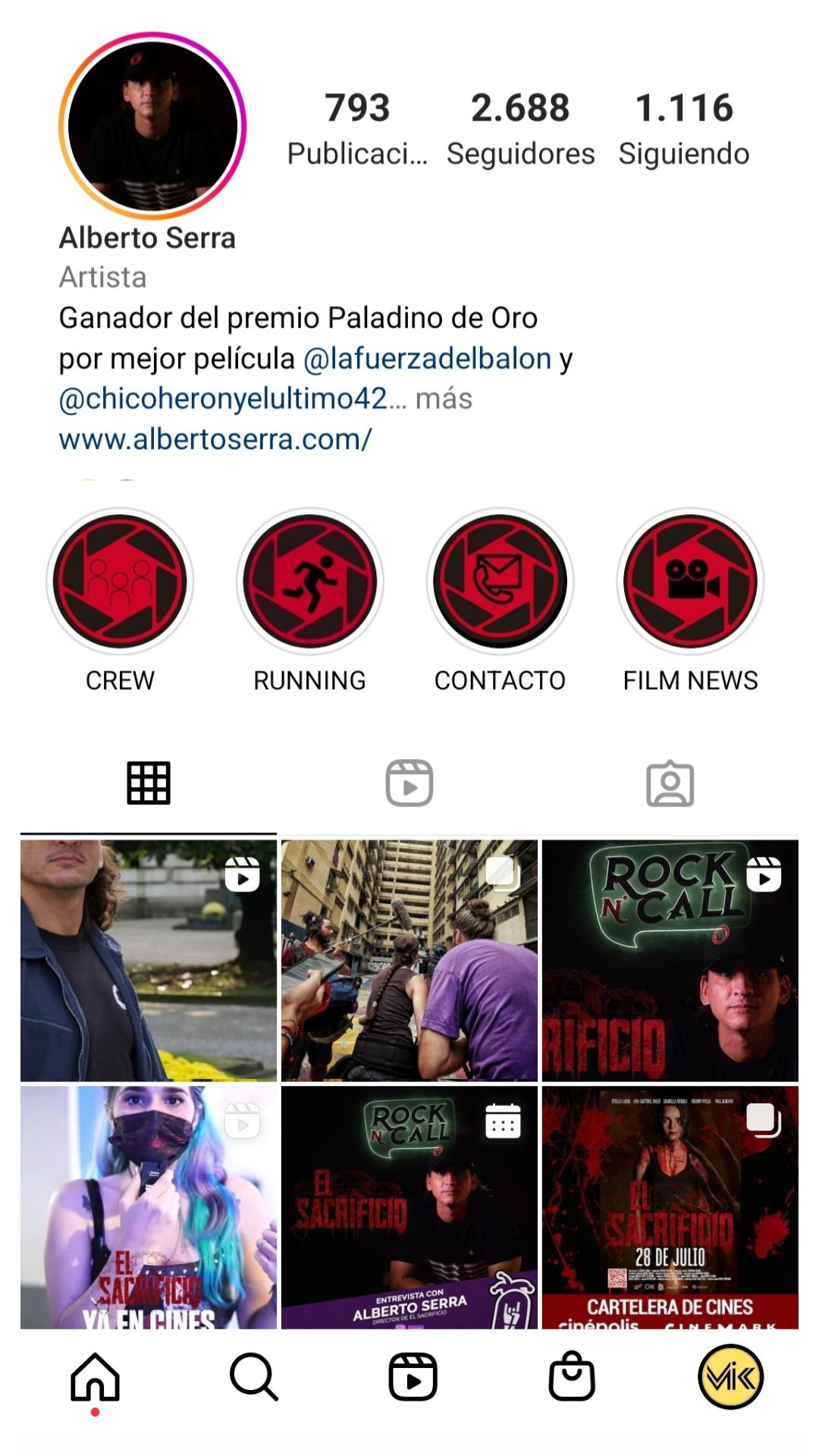Switch to the Reels tab on profile
Screen dimensions: 819x1456
409,783
